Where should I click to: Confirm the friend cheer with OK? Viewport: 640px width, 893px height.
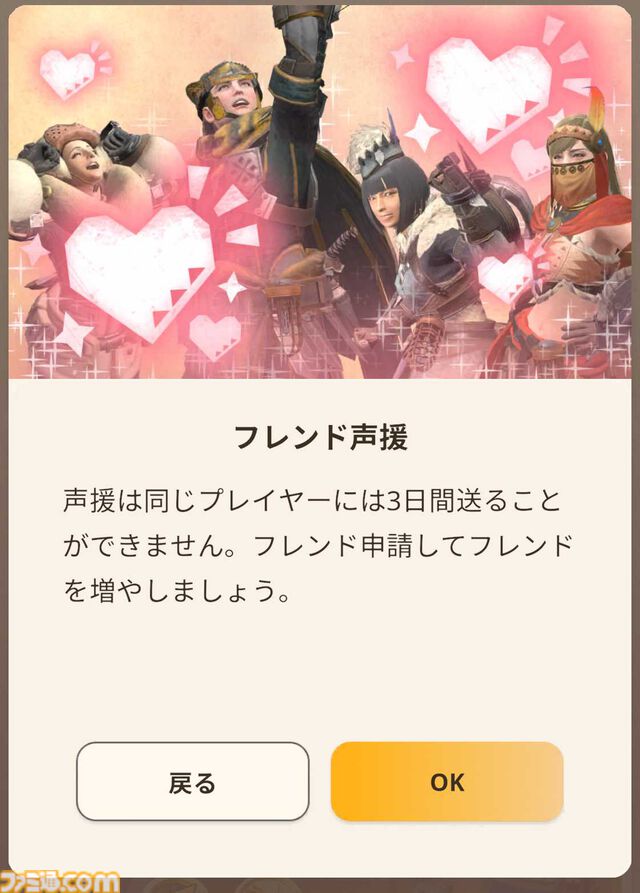(447, 781)
